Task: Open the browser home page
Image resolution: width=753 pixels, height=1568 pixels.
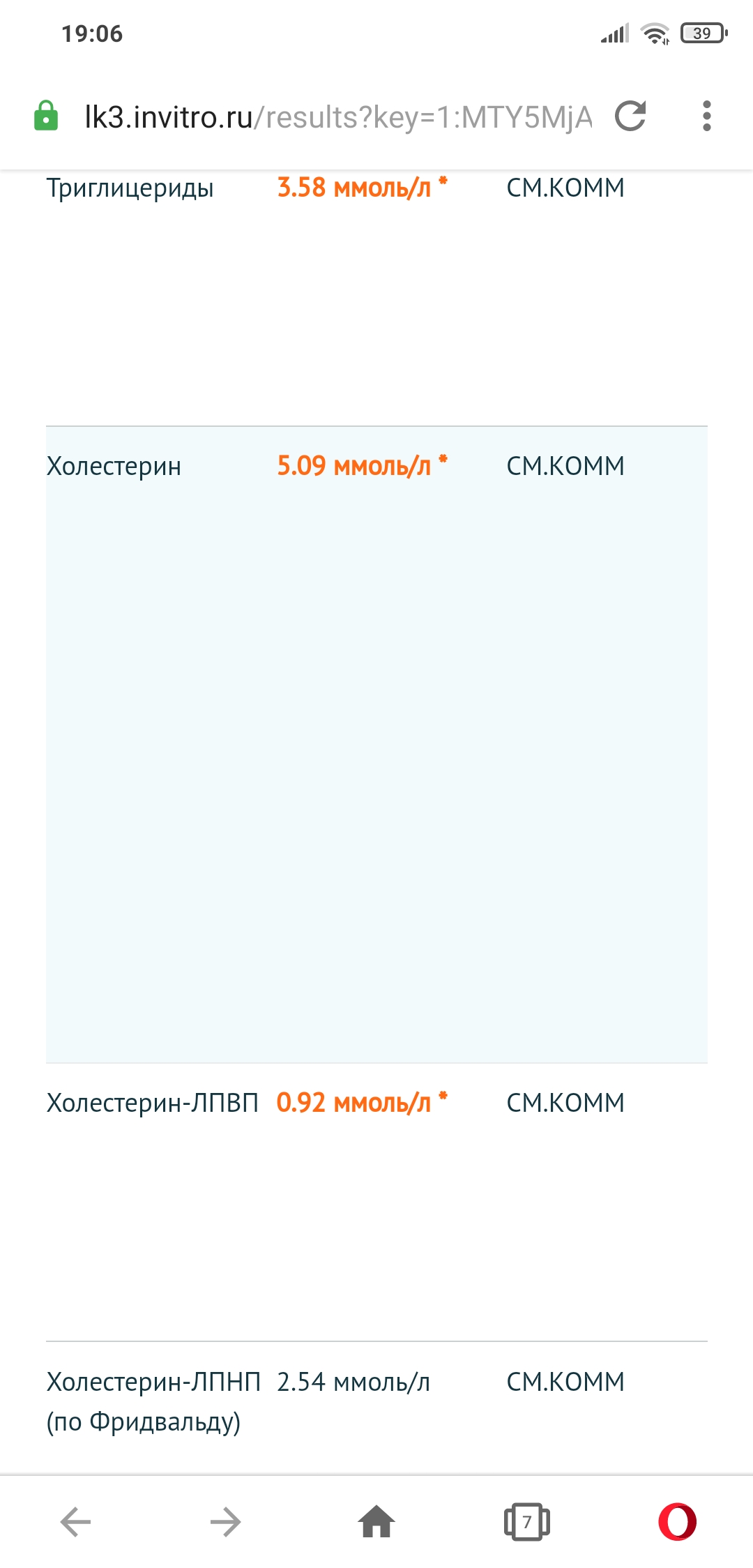Action: (376, 1521)
